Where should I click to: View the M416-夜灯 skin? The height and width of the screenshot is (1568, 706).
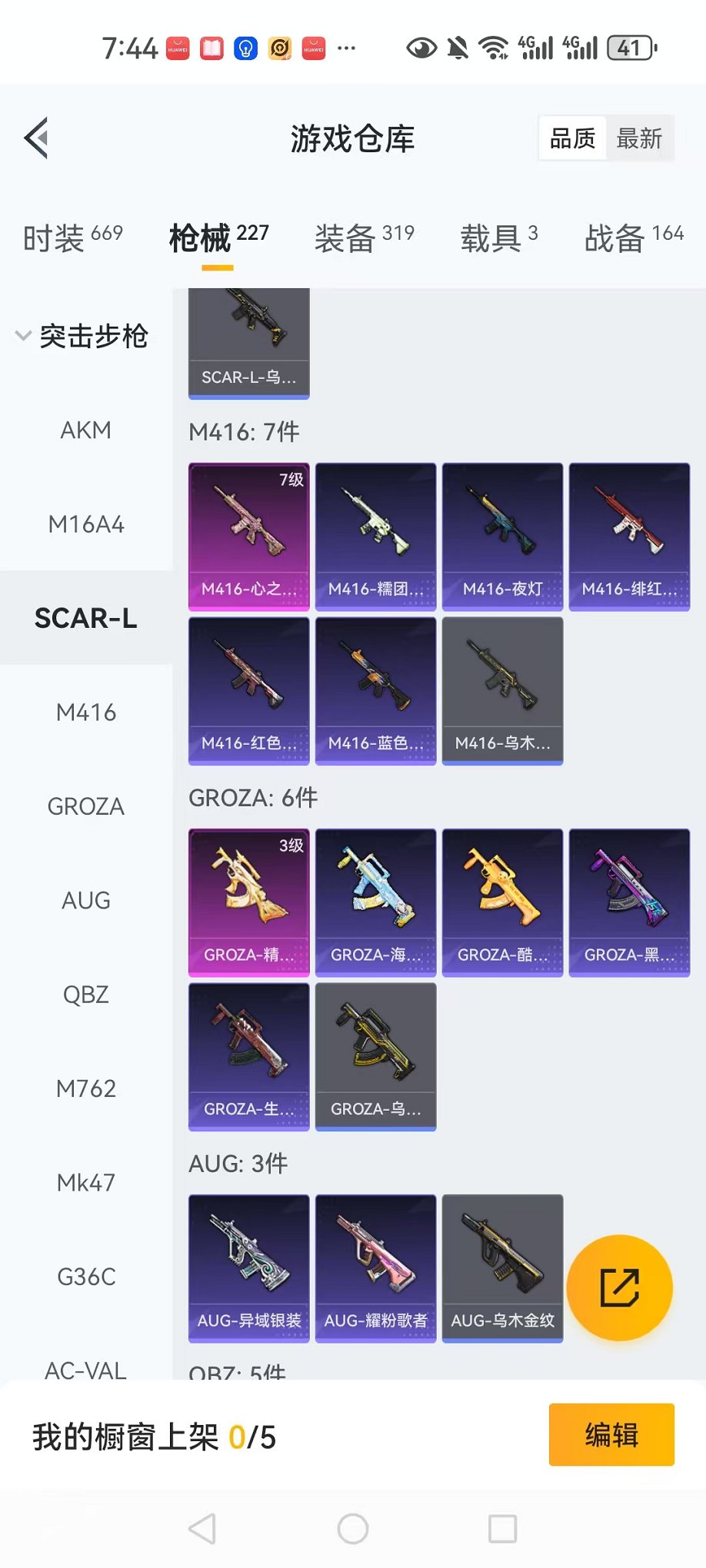tap(502, 536)
